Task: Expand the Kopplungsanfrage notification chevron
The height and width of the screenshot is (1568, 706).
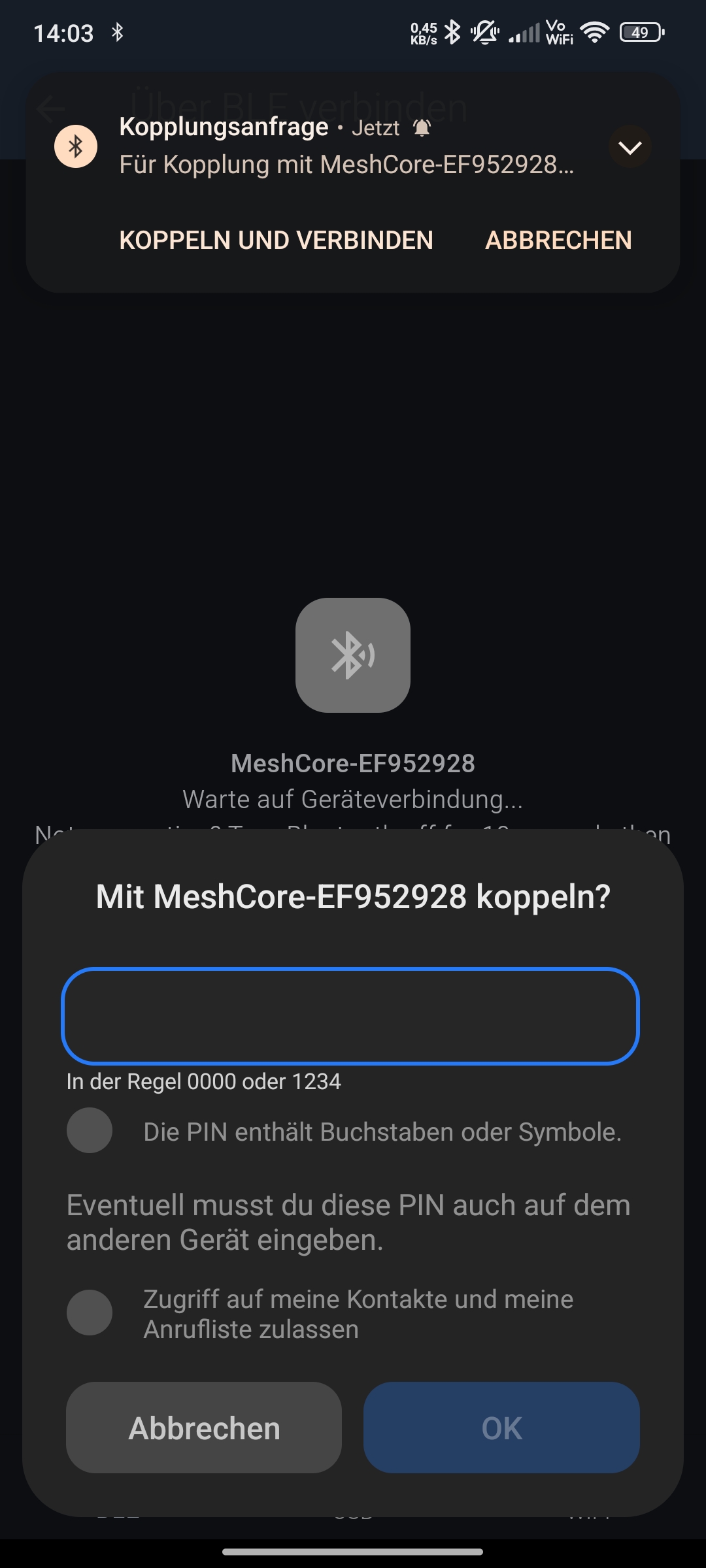Action: click(630, 148)
